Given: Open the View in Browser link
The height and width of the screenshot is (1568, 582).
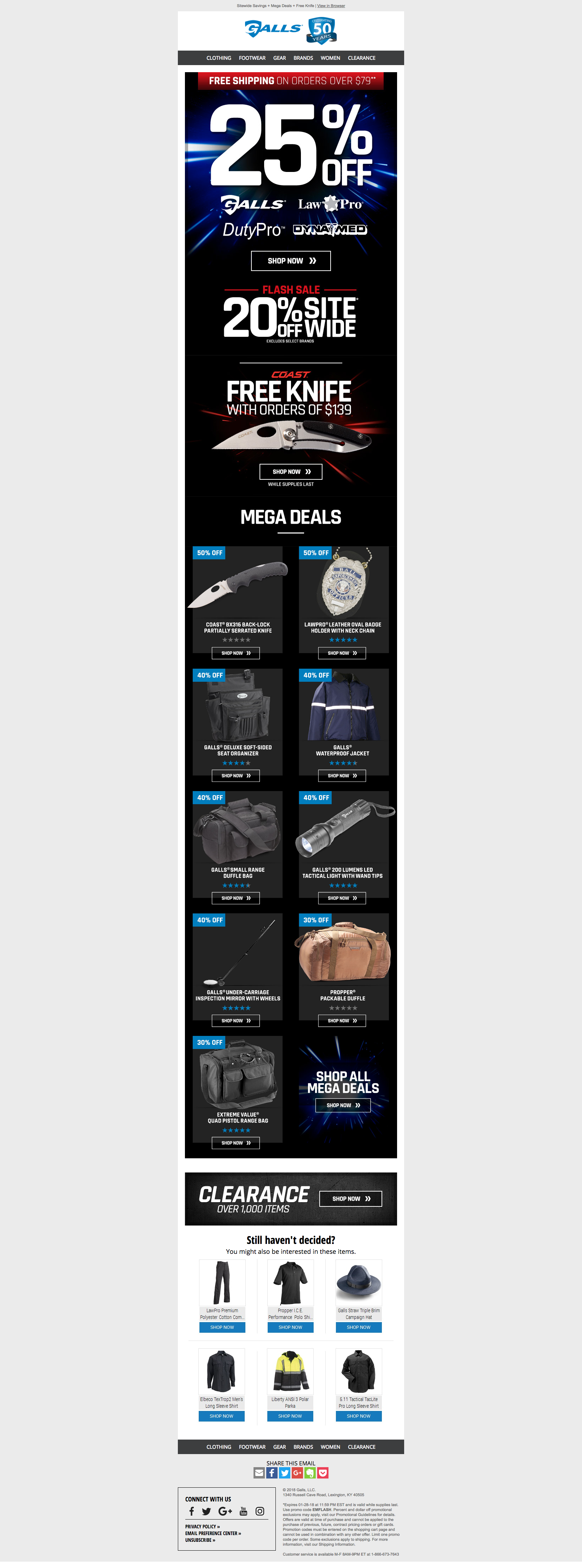Looking at the screenshot, I should pyautogui.click(x=331, y=5).
